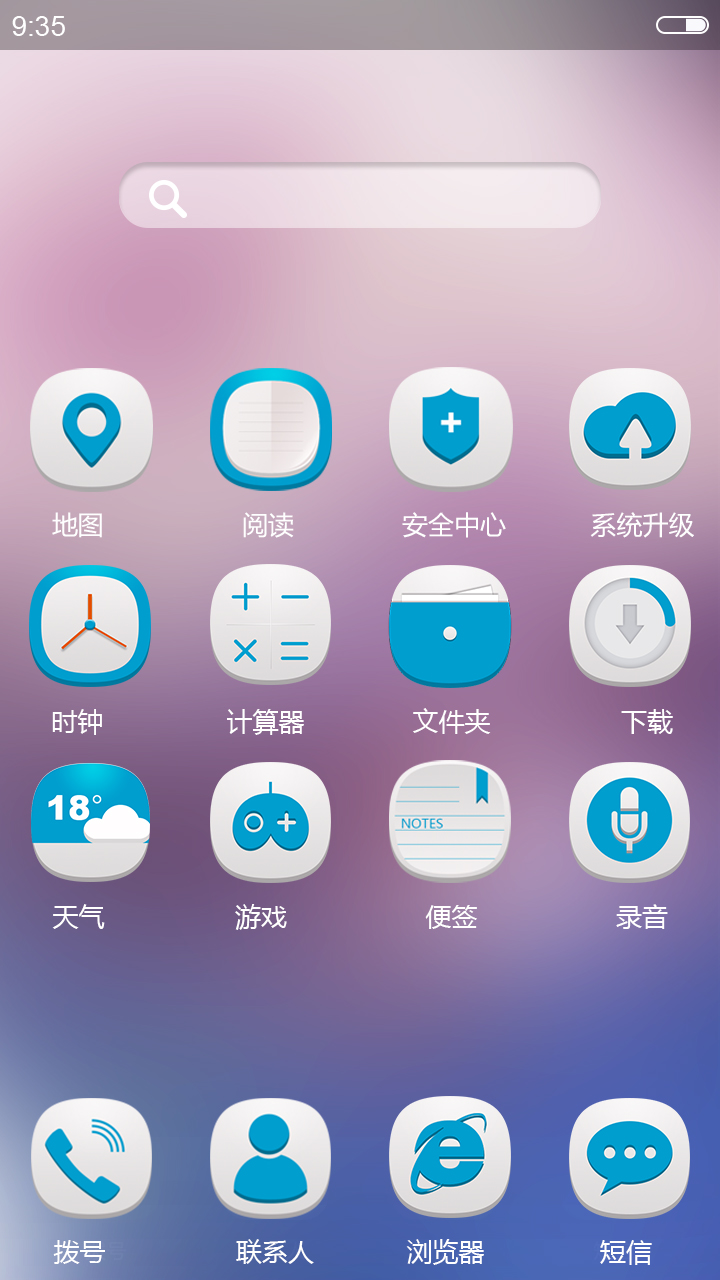Screen dimensions: 720x1280
Task: Tap the 9:35 clock in status bar
Action: coord(37,25)
